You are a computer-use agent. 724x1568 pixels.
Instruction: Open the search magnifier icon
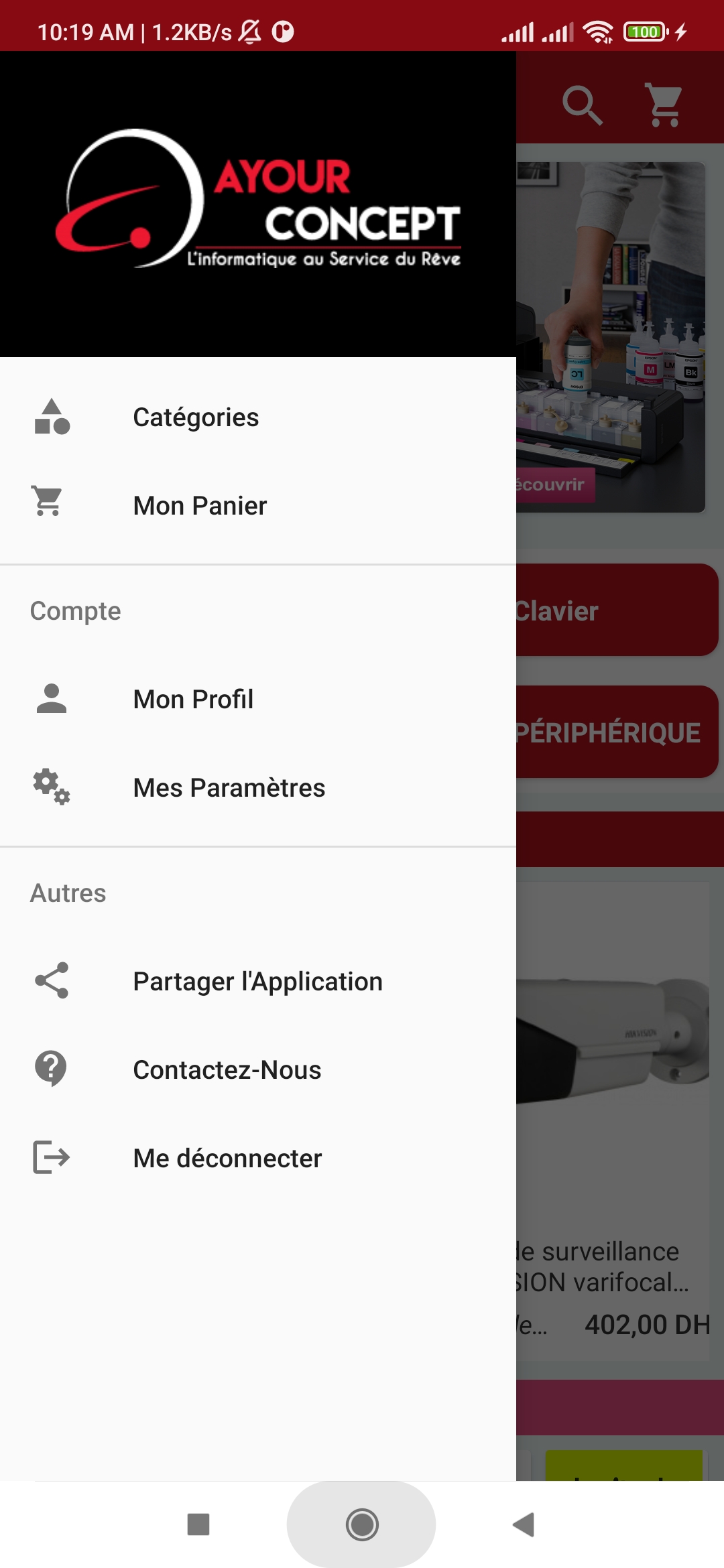tap(582, 105)
